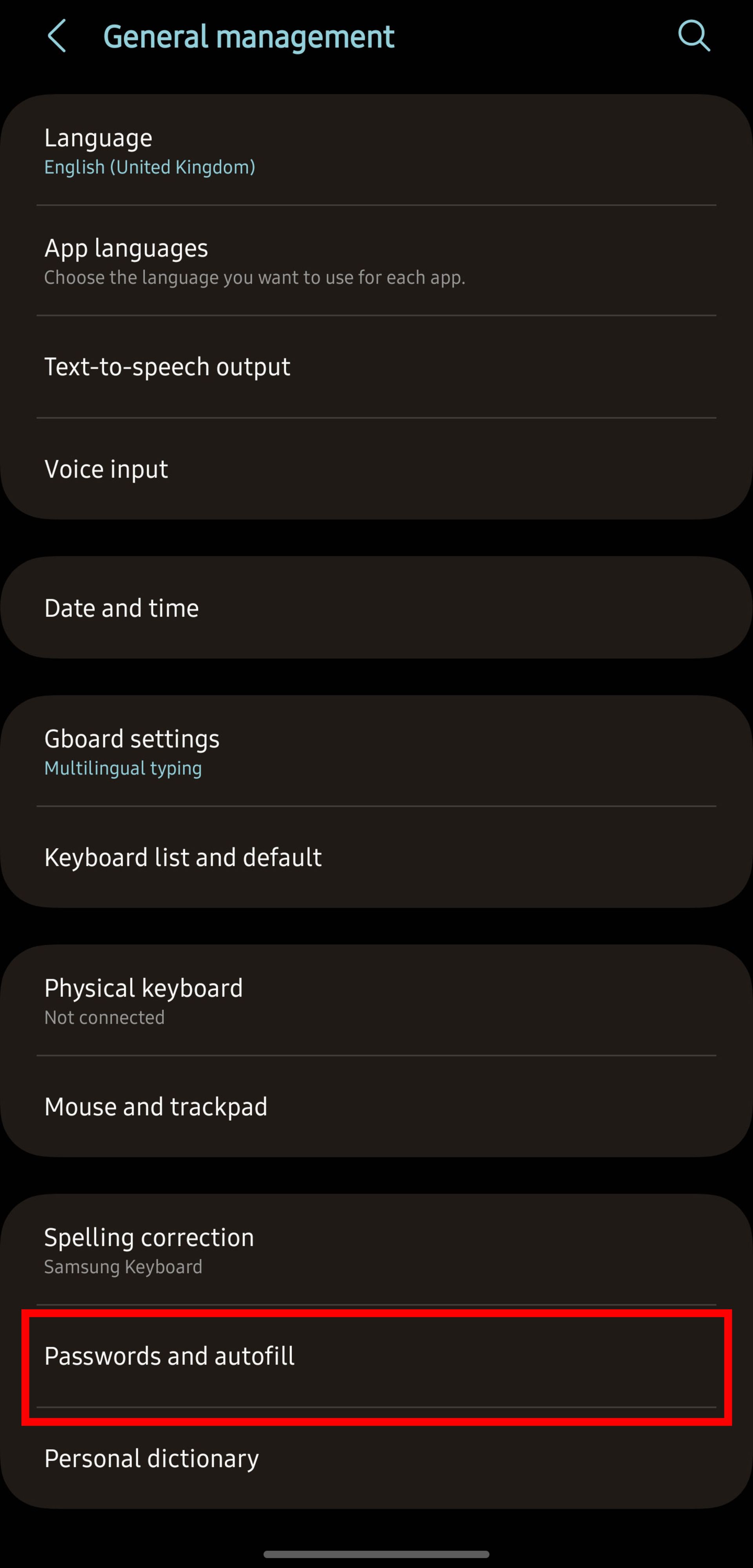Screen dimensions: 753x1568
Task: Open Physical keyboard settings
Action: point(375,1001)
